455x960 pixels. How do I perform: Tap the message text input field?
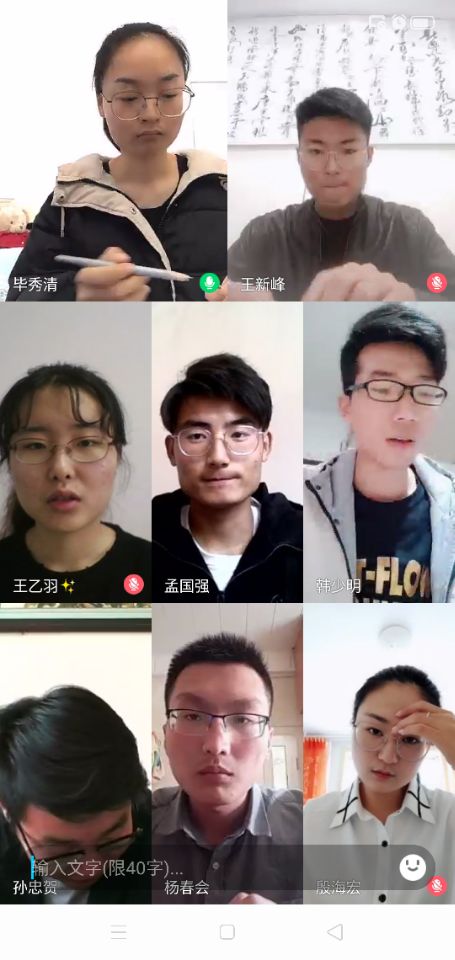click(208, 868)
